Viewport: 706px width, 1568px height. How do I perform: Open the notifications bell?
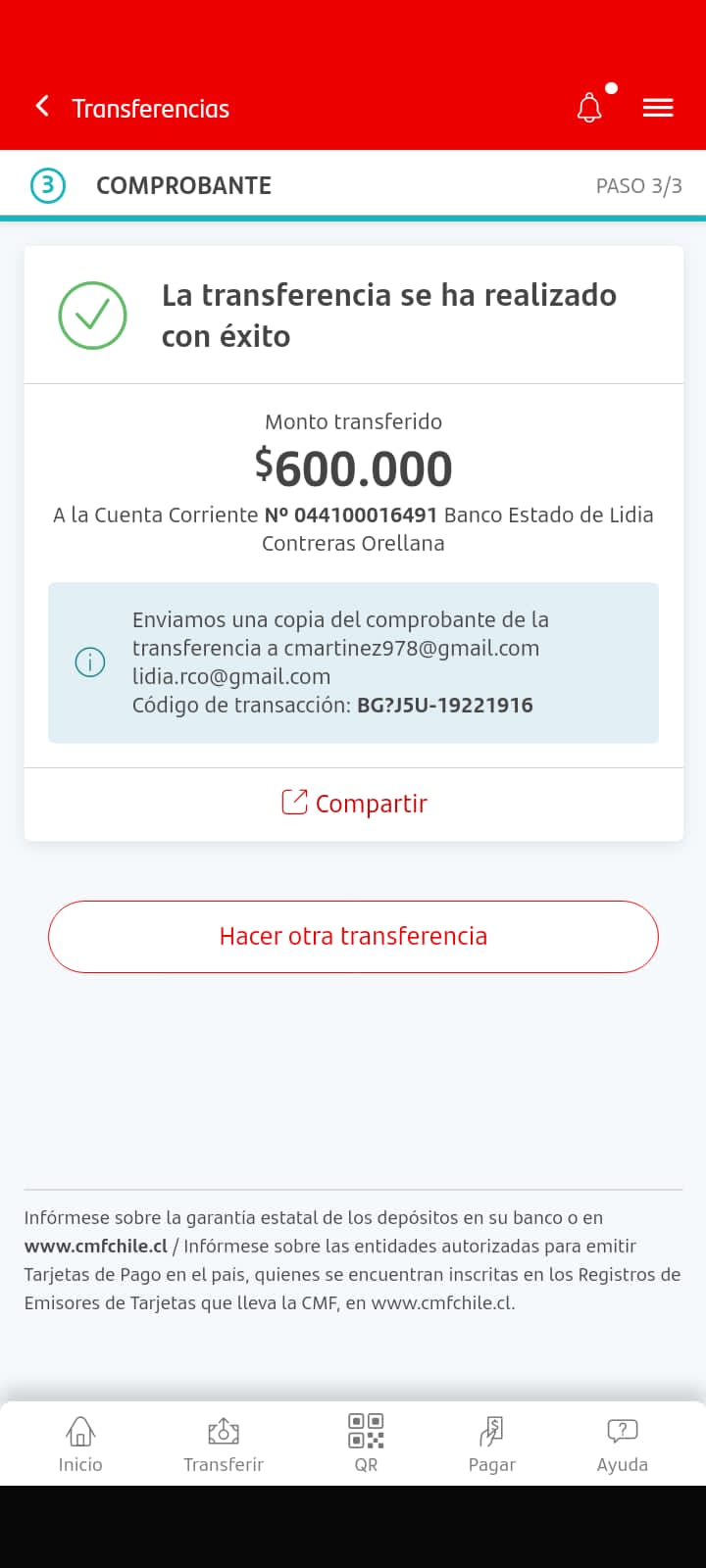589,108
